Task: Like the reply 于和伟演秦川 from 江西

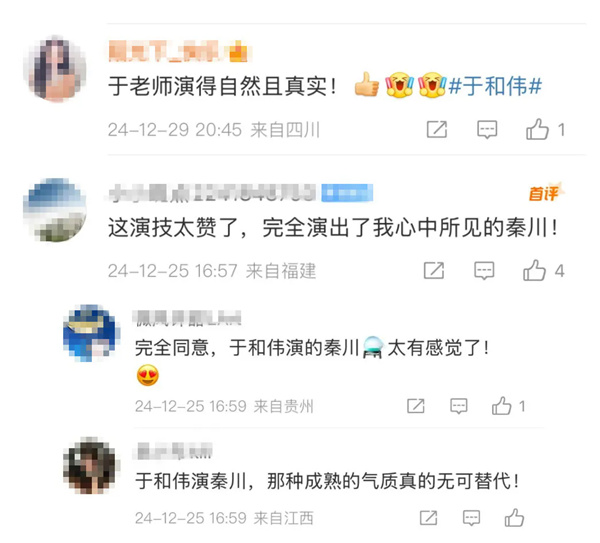Action: [x=514, y=518]
